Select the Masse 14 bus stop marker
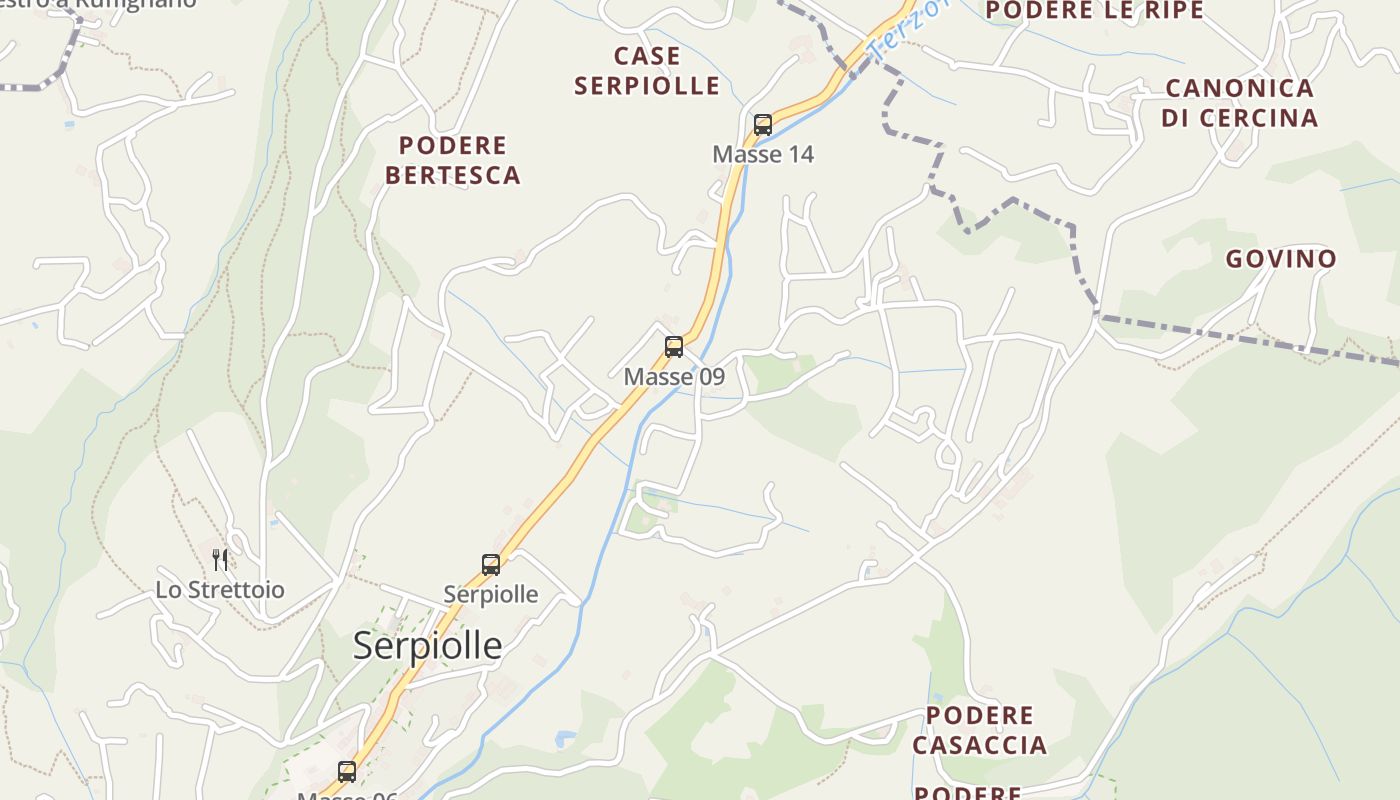This screenshot has width=1400, height=800. [x=763, y=125]
